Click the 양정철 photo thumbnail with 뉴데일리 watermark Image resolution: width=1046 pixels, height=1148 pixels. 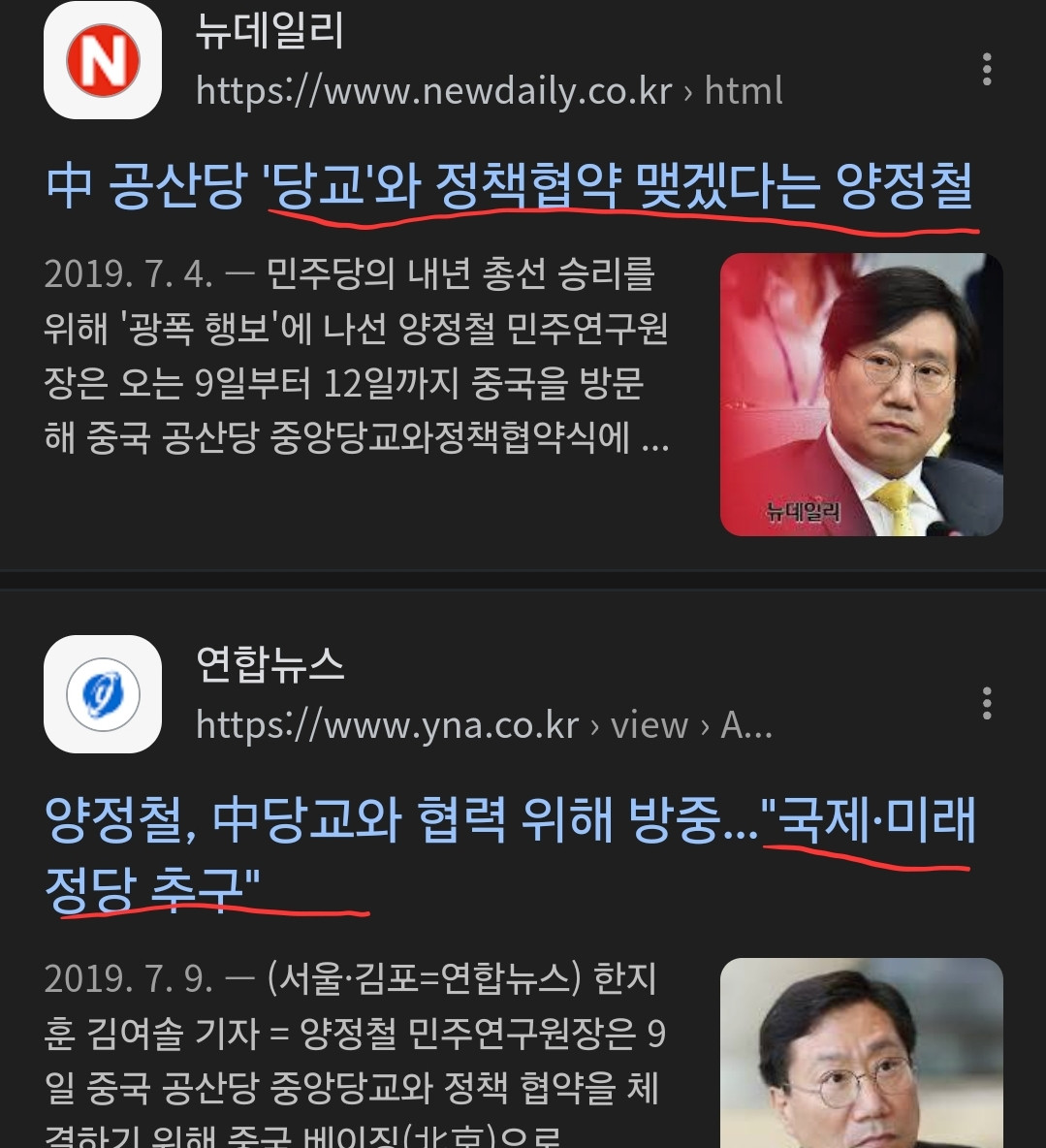click(861, 394)
